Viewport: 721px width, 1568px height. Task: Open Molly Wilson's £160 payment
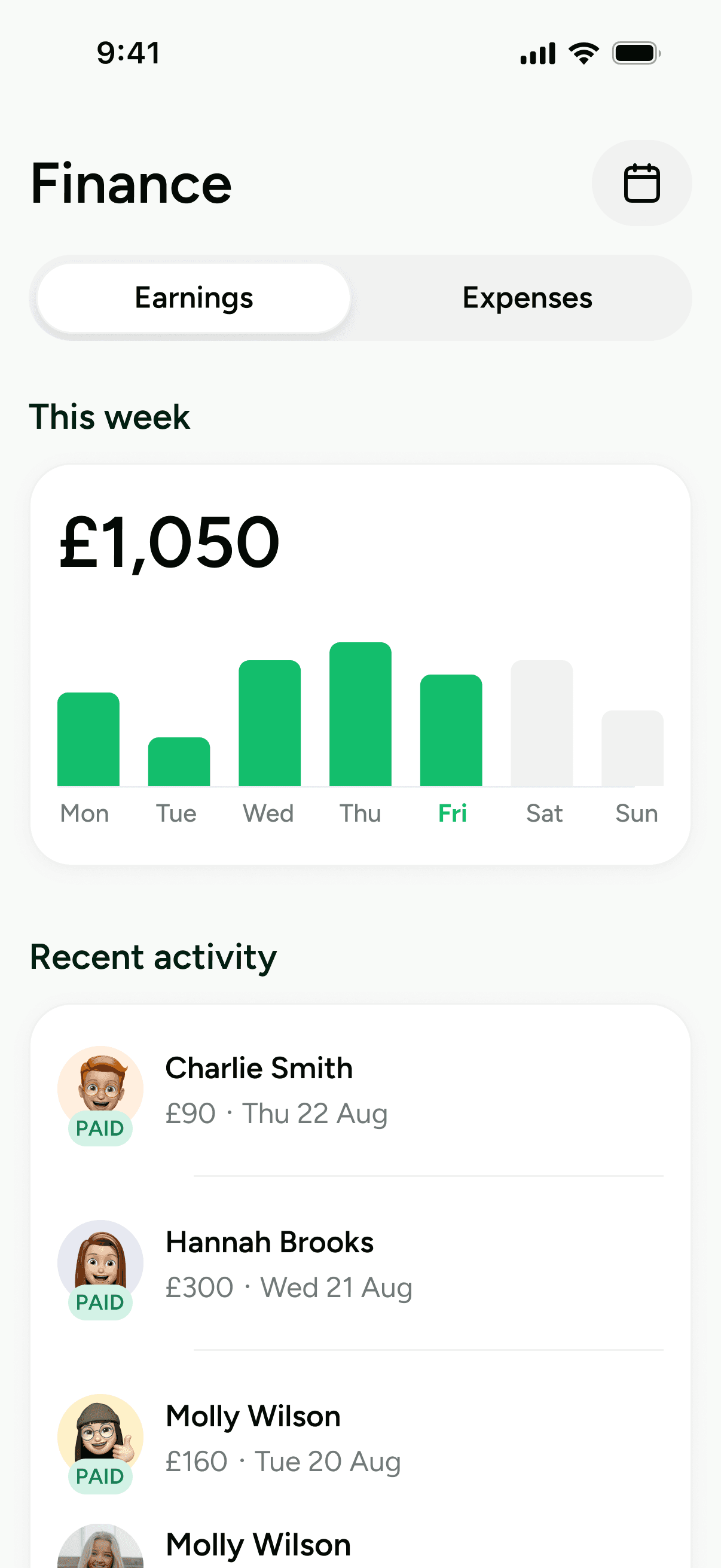pos(360,1438)
